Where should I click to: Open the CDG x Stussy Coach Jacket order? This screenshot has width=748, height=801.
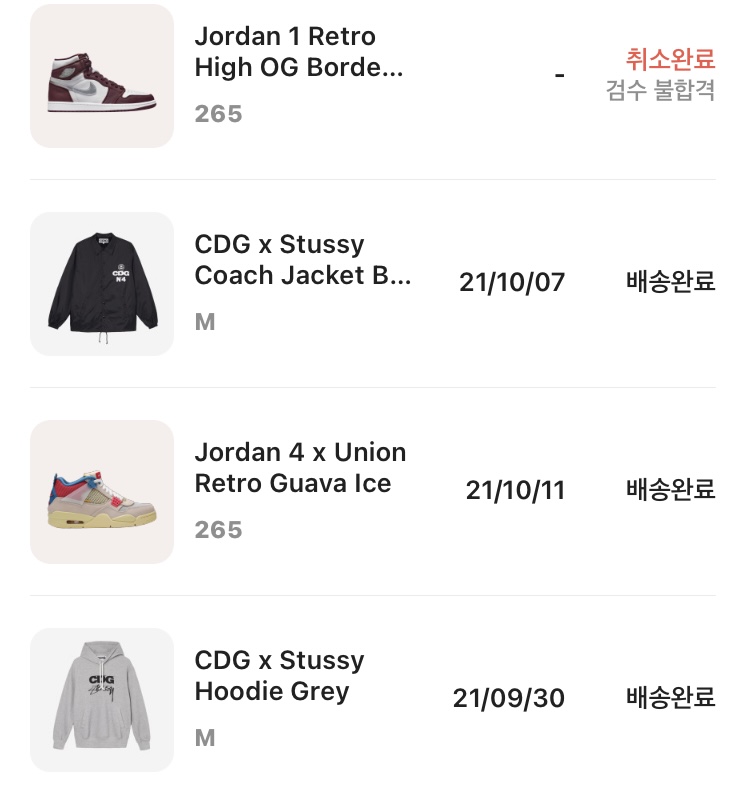[x=302, y=261]
